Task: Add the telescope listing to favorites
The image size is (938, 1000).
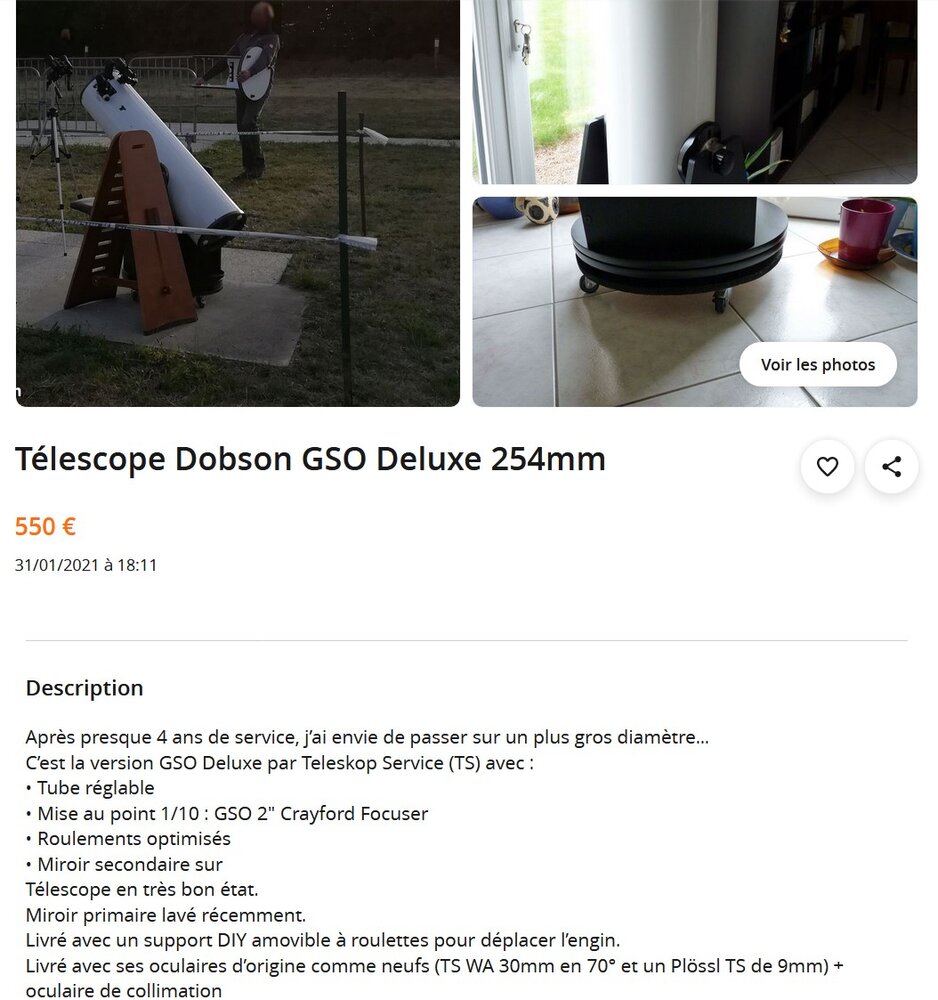Action: 827,466
